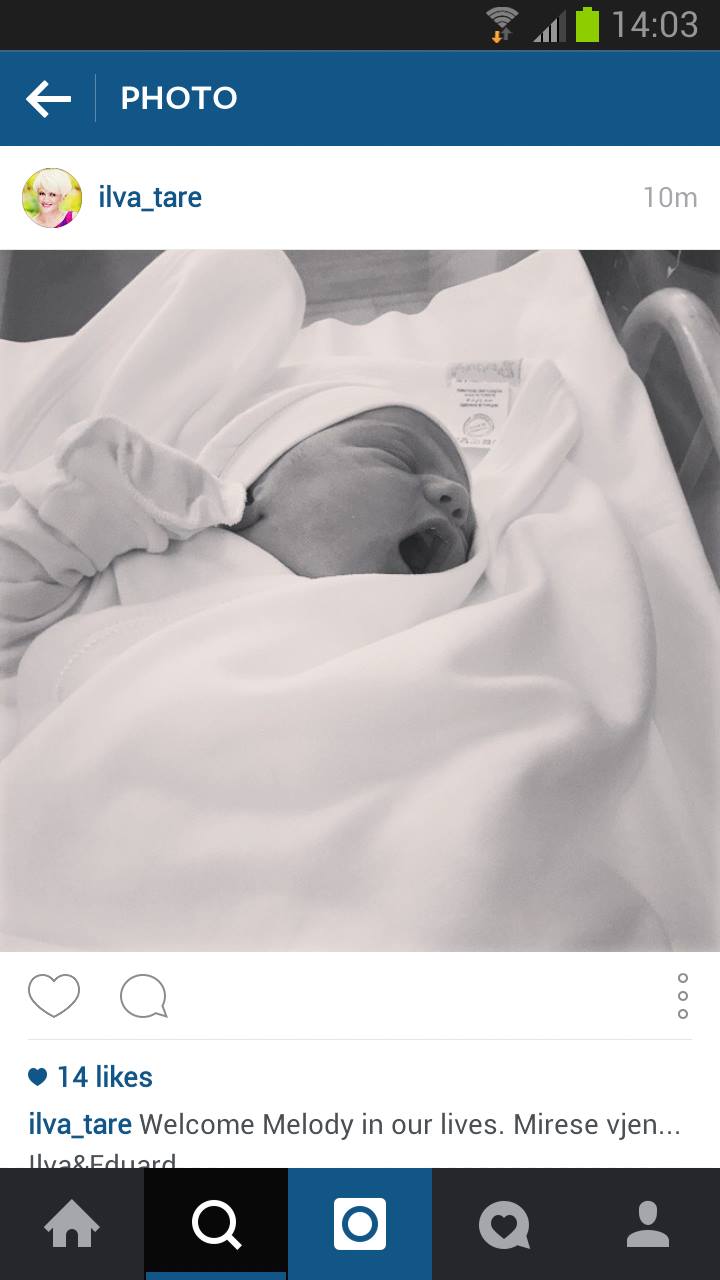
Task: Switch to the Profile tab
Action: pos(648,1225)
